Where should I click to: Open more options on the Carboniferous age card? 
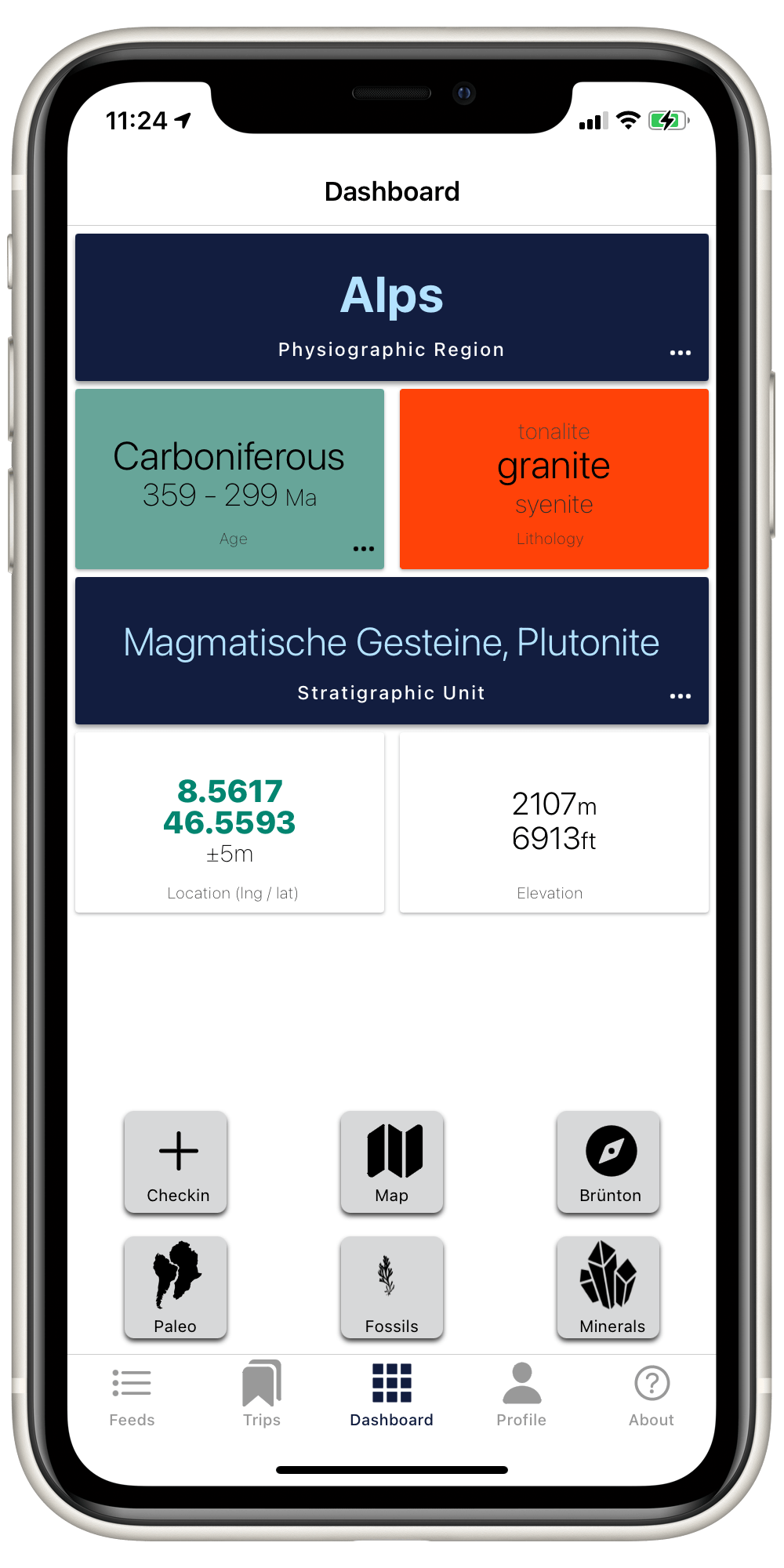click(363, 549)
